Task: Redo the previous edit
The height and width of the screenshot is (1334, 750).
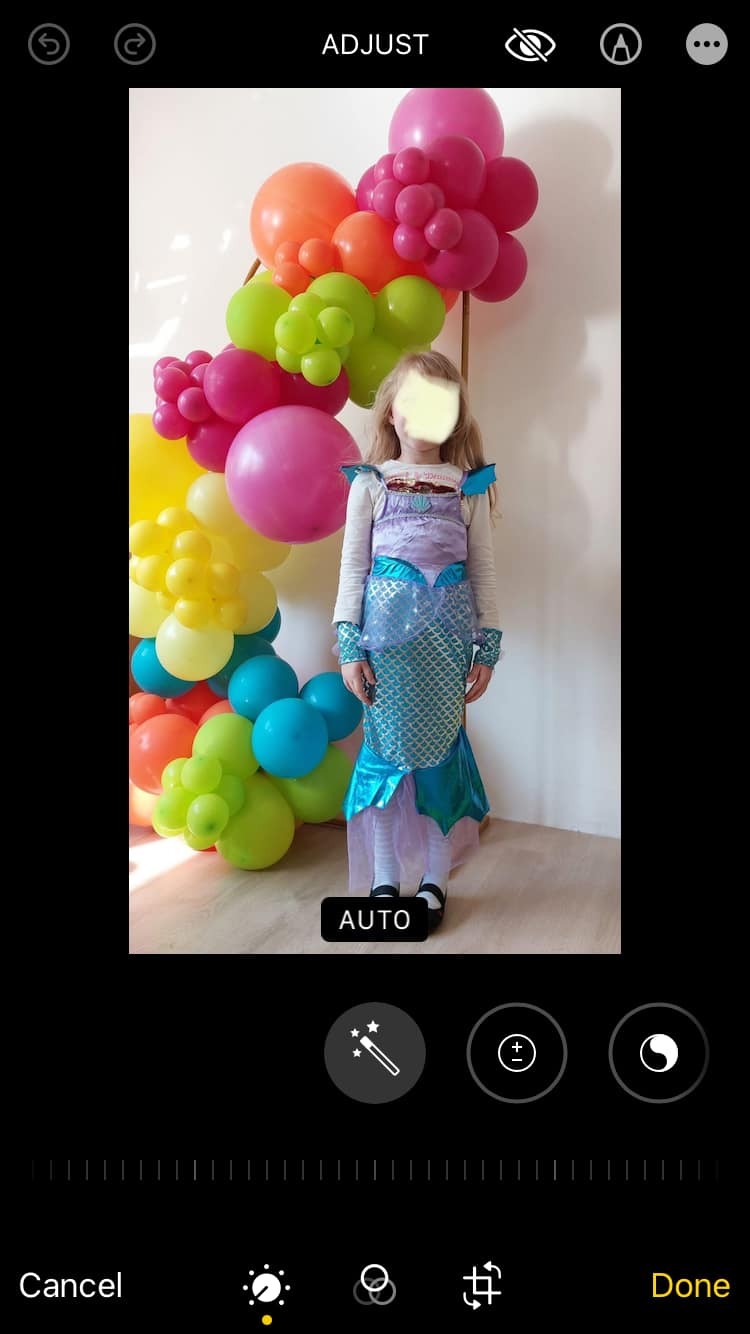Action: (135, 45)
